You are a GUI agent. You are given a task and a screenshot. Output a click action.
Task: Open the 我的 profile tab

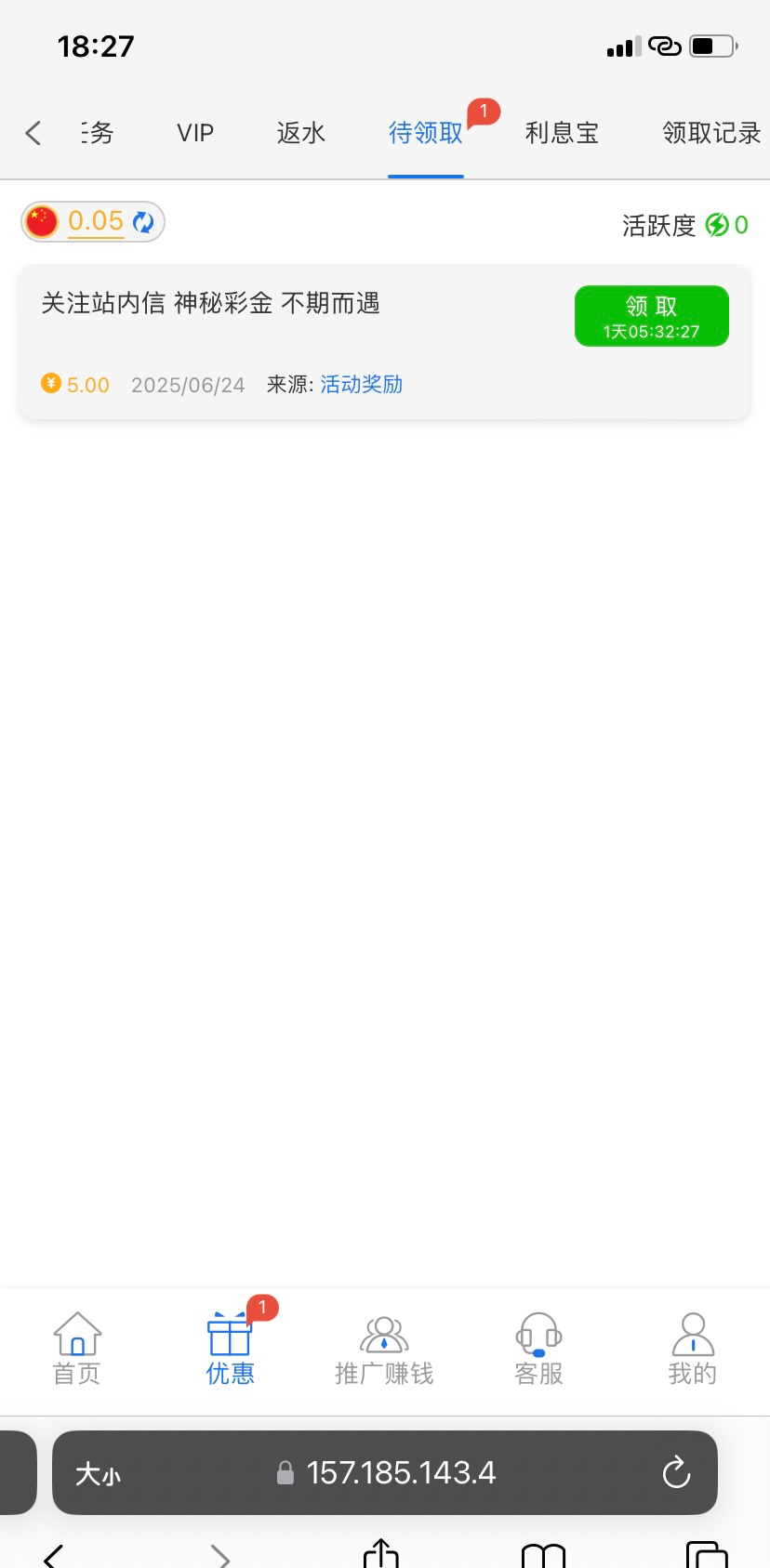coord(692,1349)
